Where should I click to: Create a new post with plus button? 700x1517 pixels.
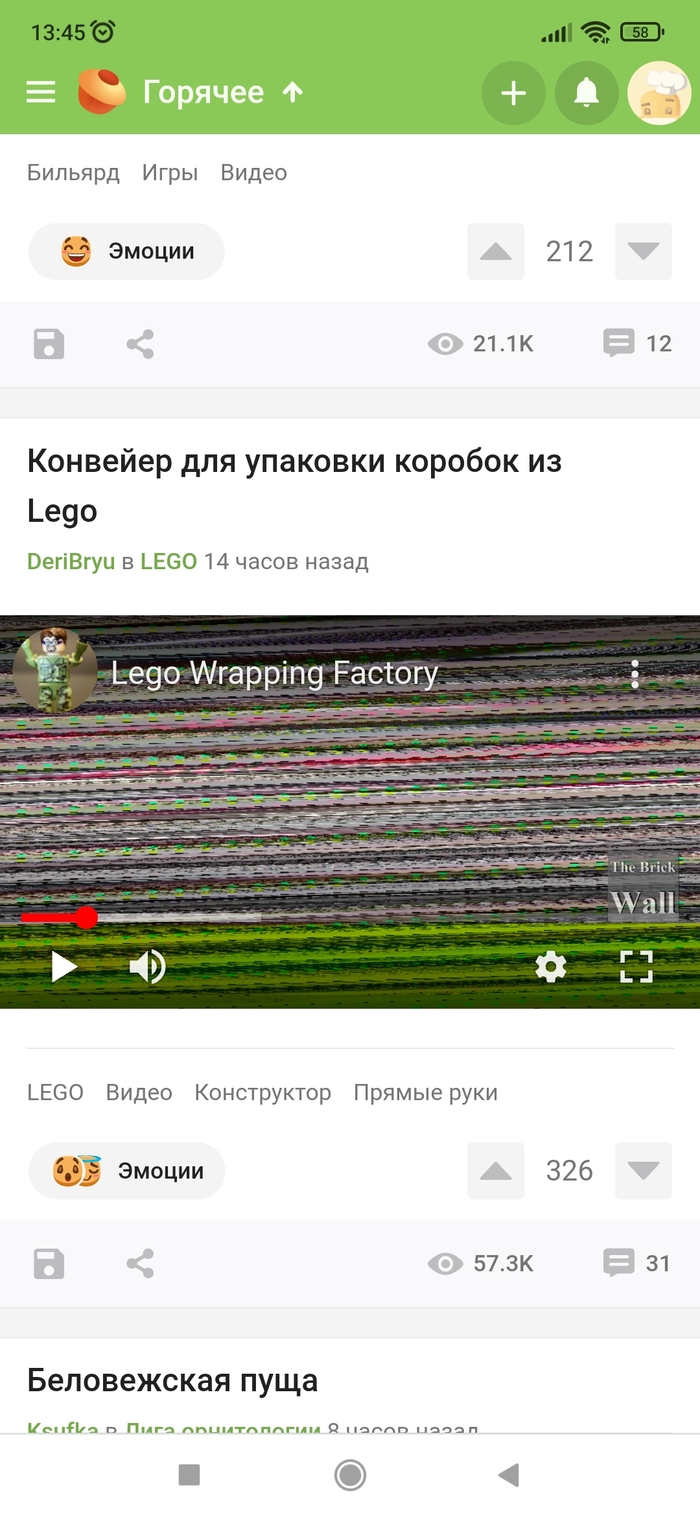513,93
